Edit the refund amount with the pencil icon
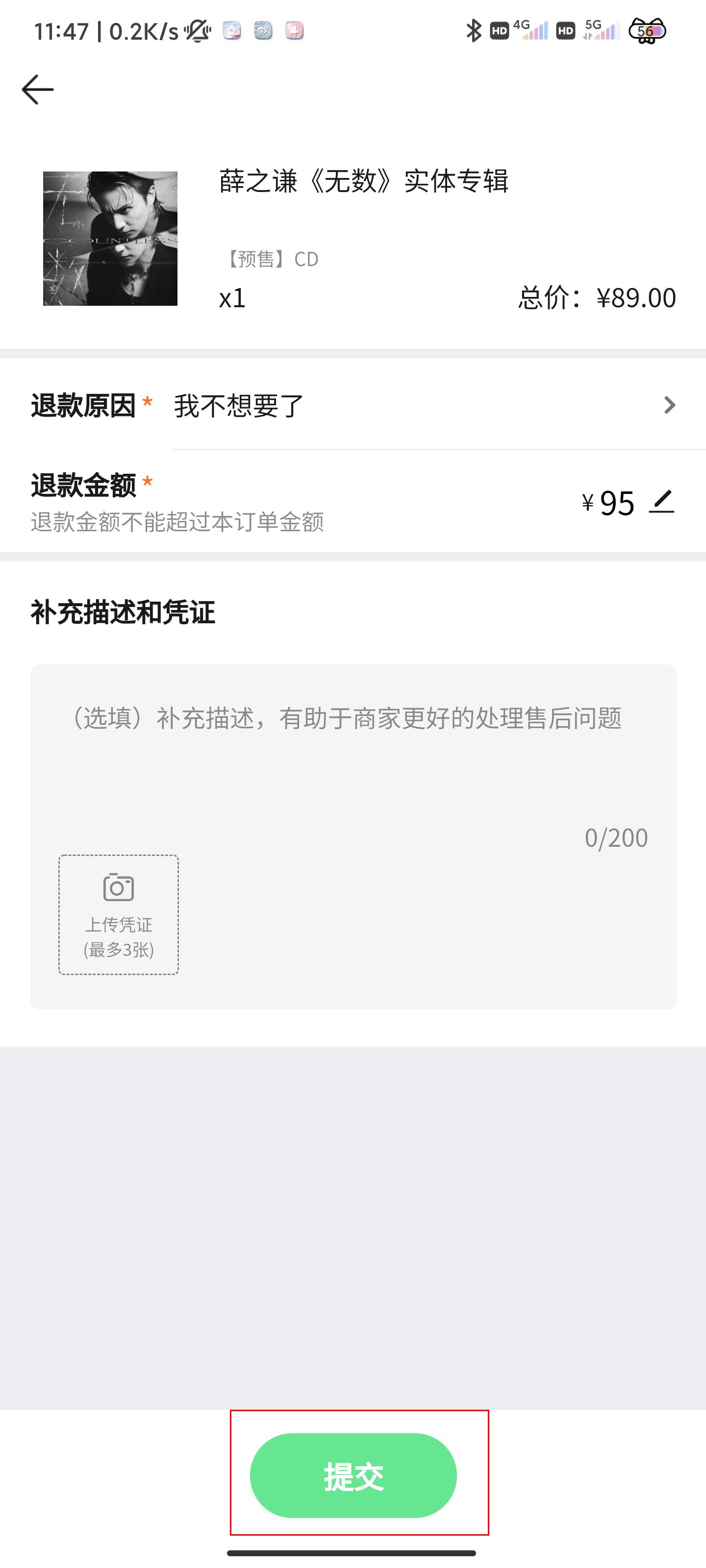706x1568 pixels. pos(661,502)
